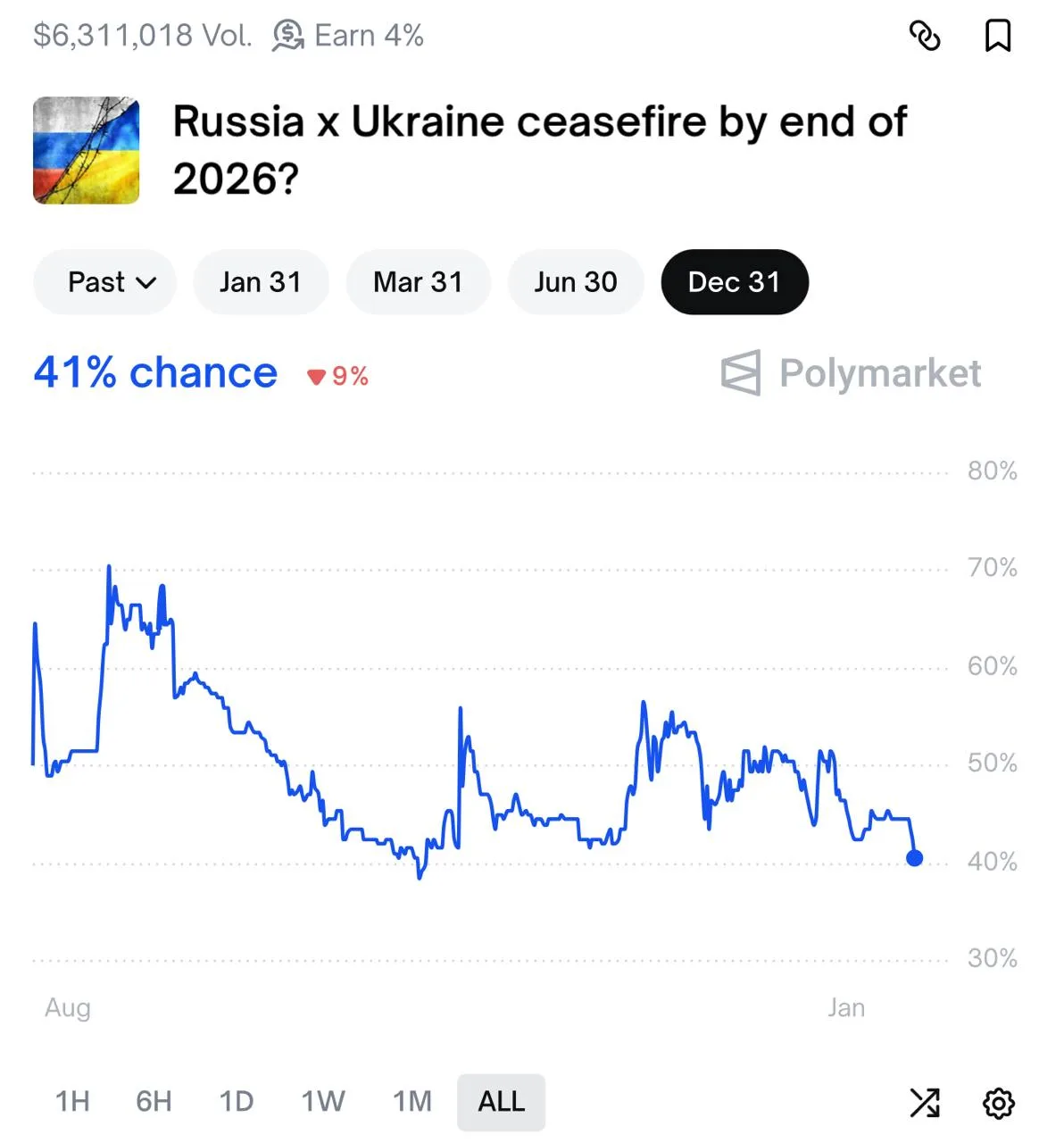1064x1143 pixels.
Task: Switch to the Jun 30 deadline
Action: coord(576,282)
